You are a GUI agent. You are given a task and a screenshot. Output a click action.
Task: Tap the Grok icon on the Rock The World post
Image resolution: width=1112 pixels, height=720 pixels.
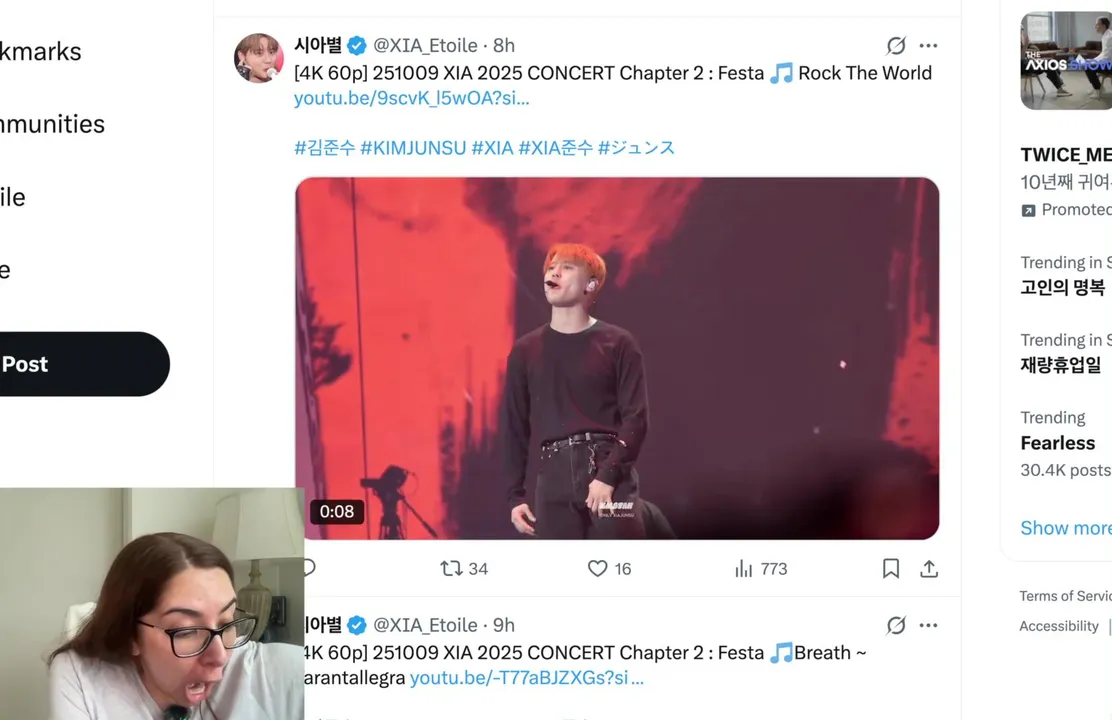click(x=896, y=45)
